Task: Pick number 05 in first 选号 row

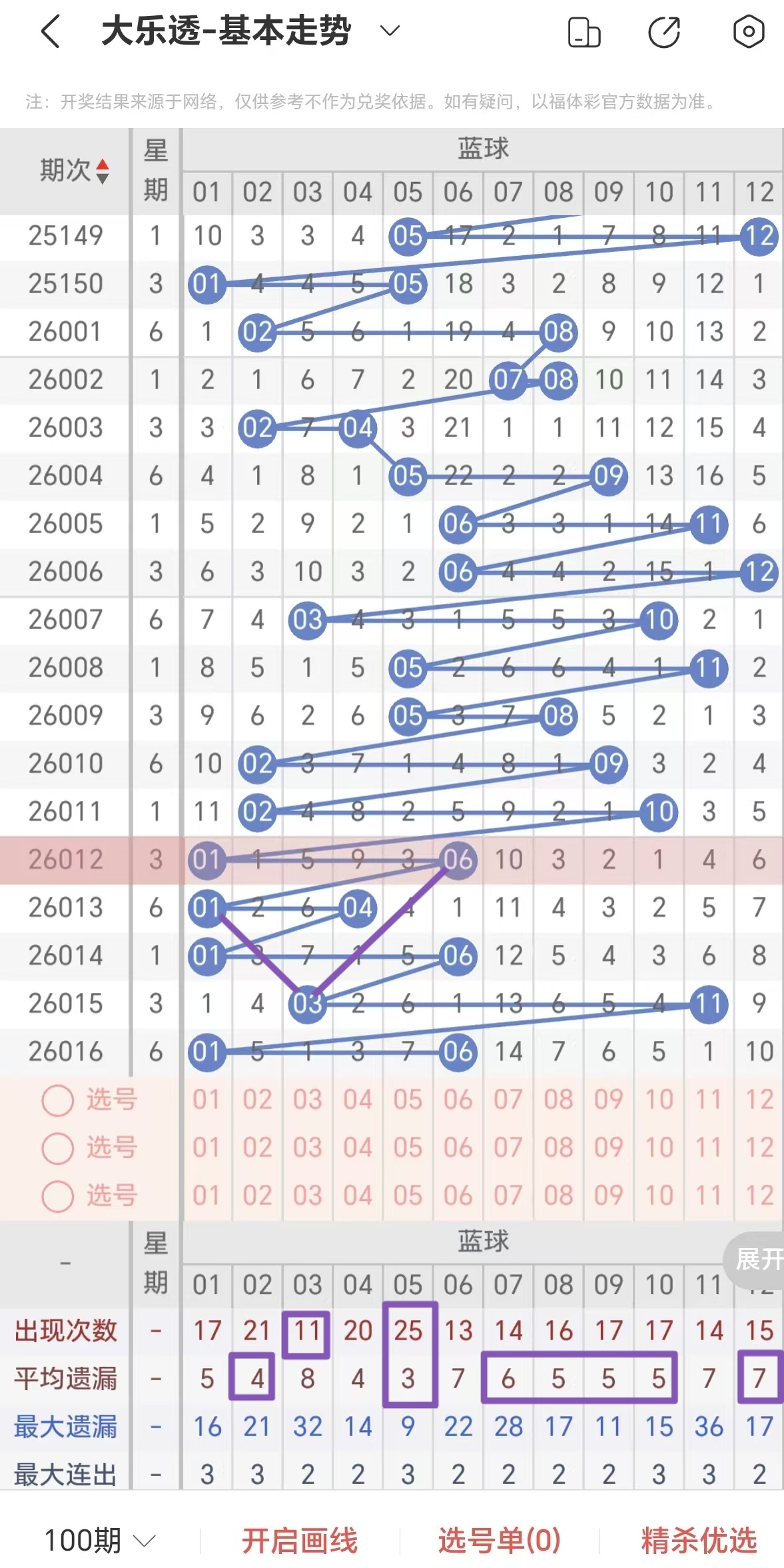Action: point(408,1100)
